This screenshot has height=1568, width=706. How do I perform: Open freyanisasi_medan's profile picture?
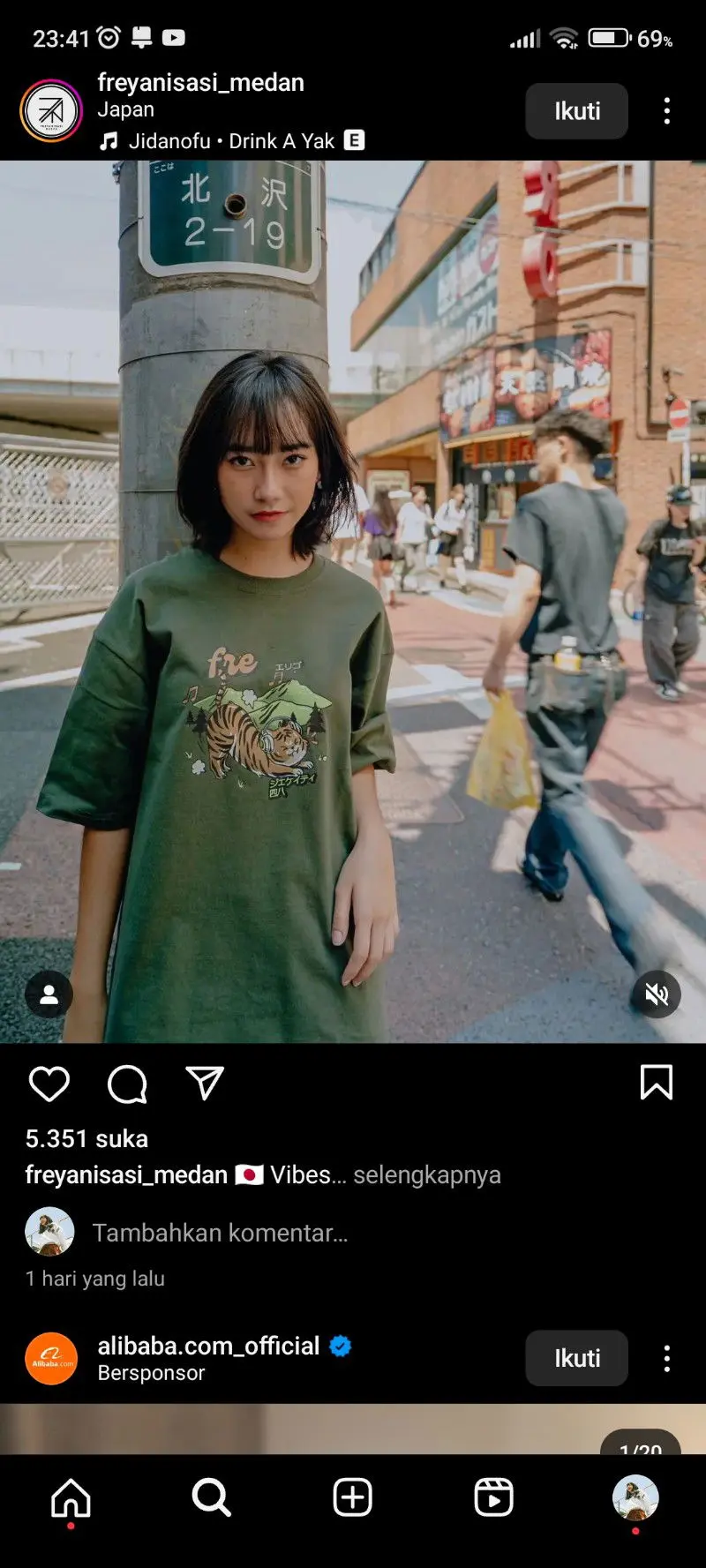(51, 111)
